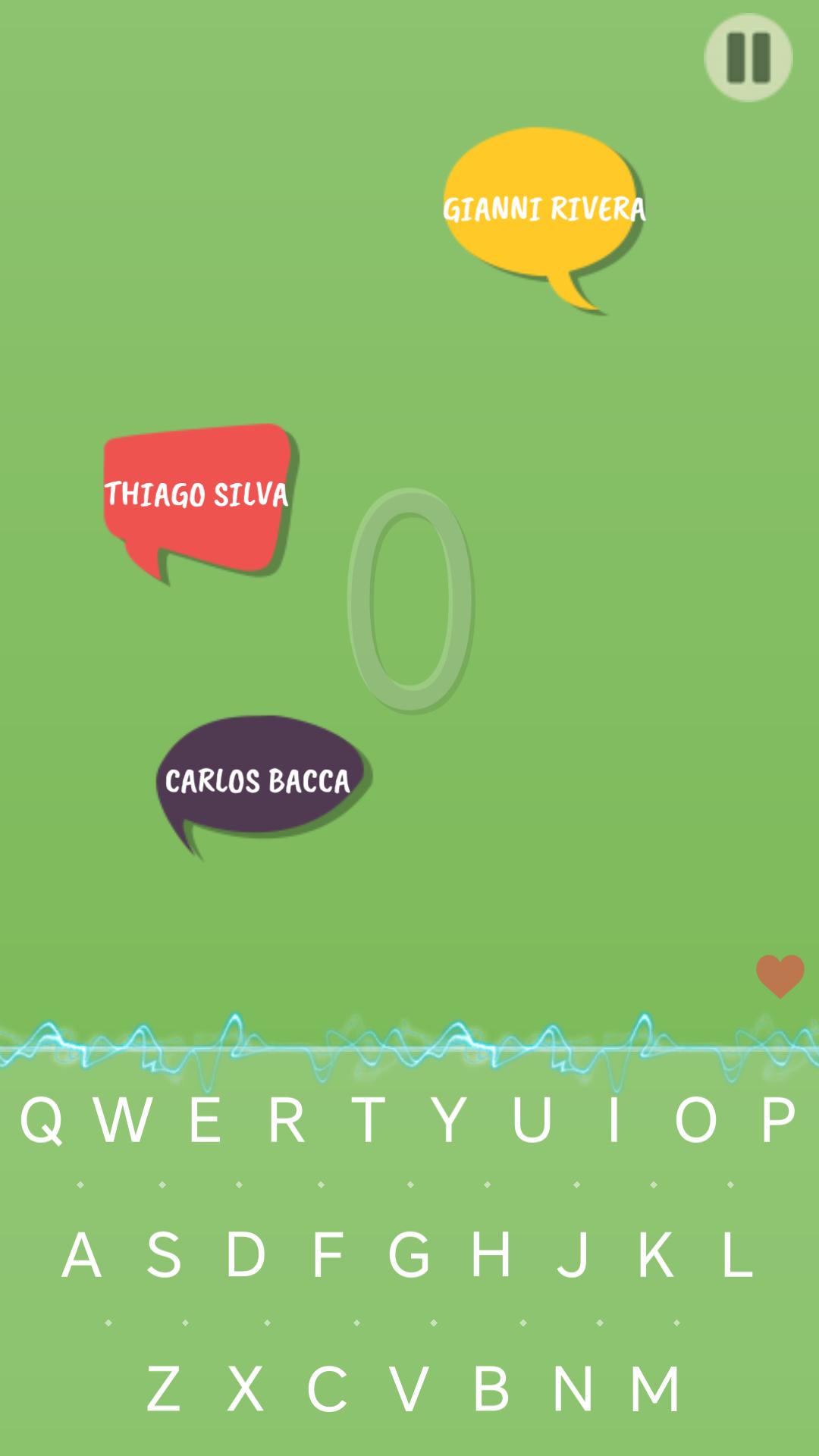Viewport: 819px width, 1456px height.
Task: Tap the letter A key
Action: pos(82,1254)
